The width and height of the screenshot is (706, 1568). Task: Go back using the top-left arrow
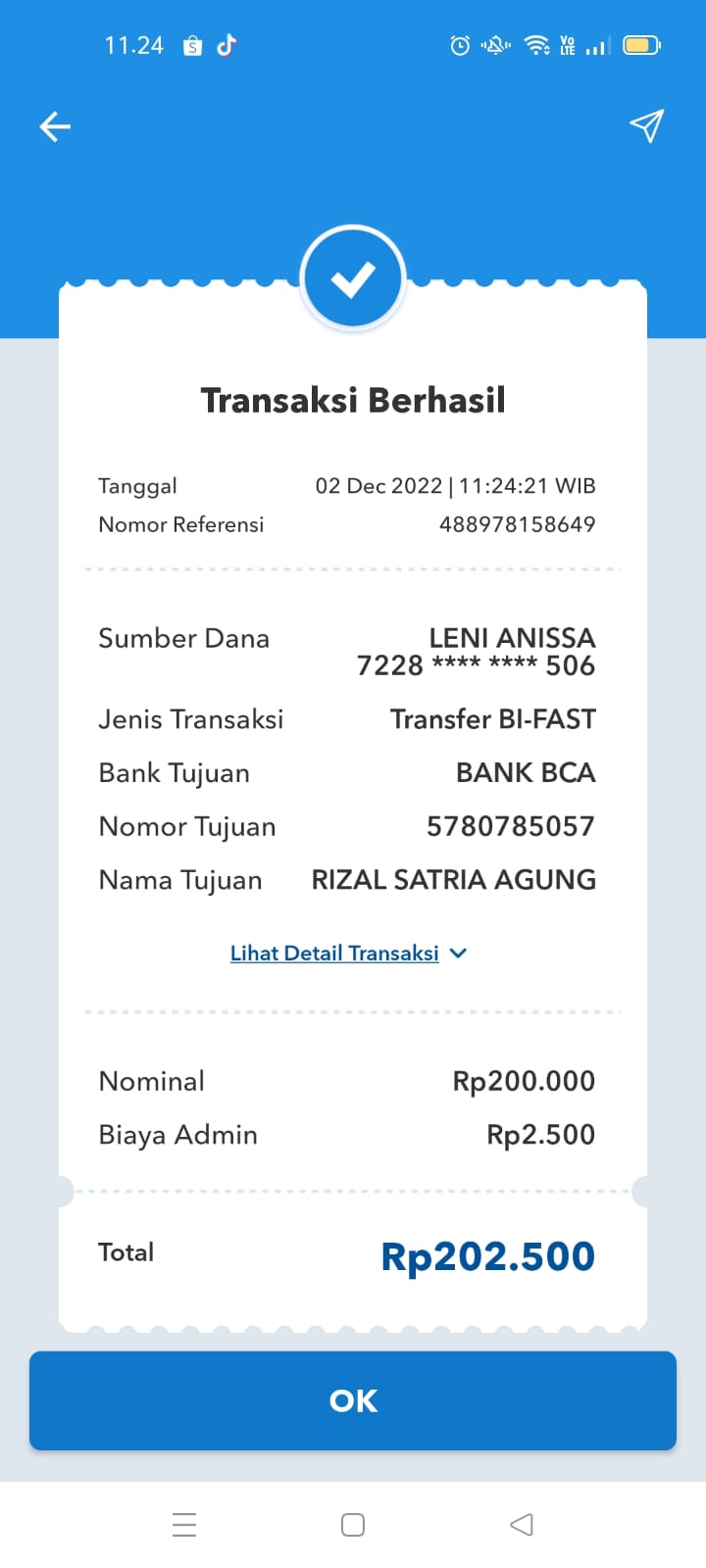(x=55, y=126)
